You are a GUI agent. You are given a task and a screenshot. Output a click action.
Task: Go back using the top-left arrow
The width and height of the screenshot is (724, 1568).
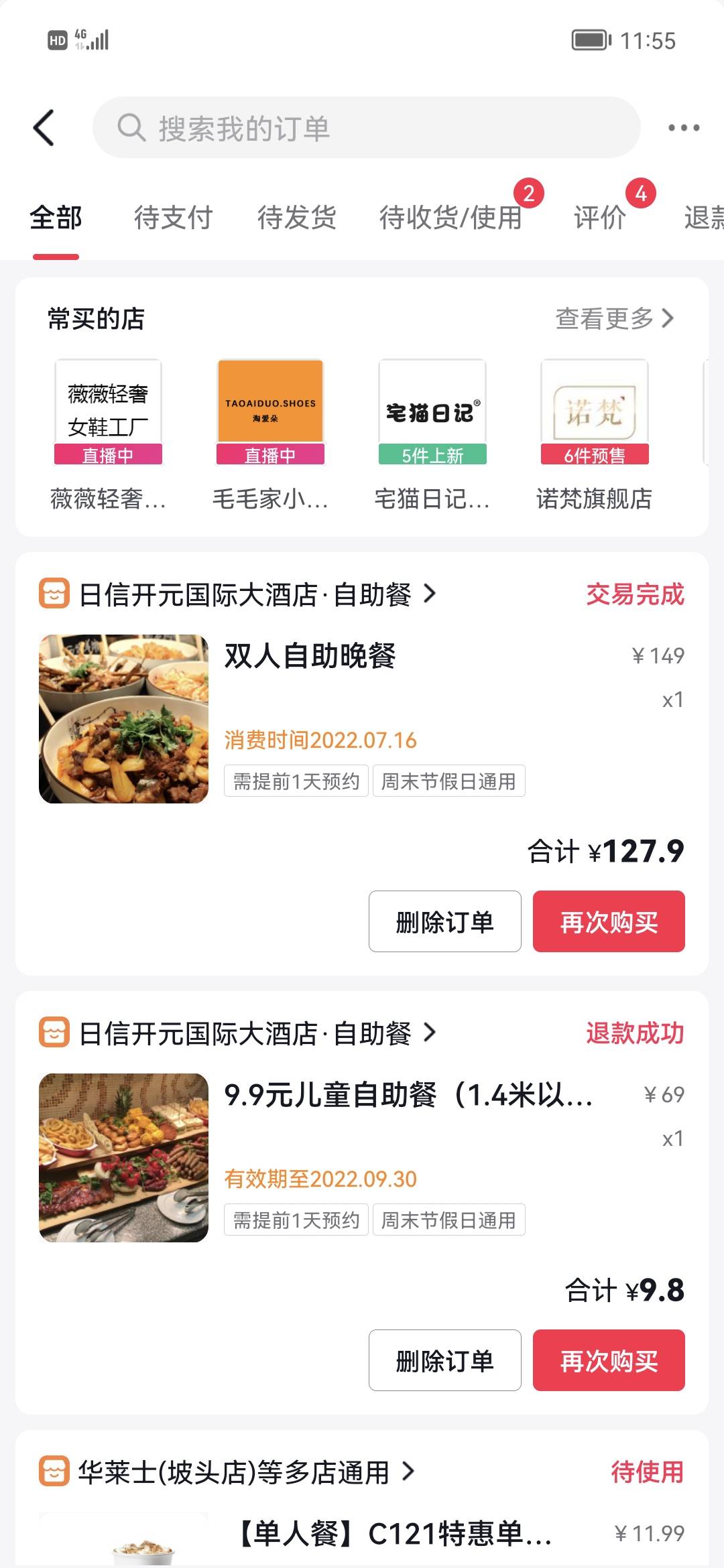44,127
